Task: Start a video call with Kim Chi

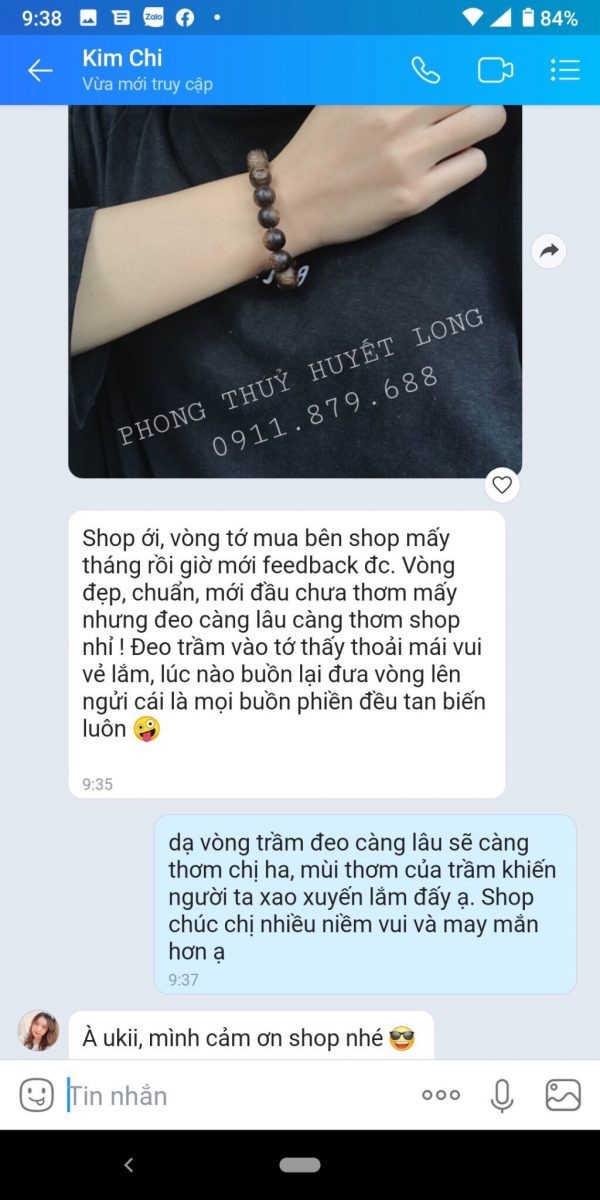Action: [495, 70]
